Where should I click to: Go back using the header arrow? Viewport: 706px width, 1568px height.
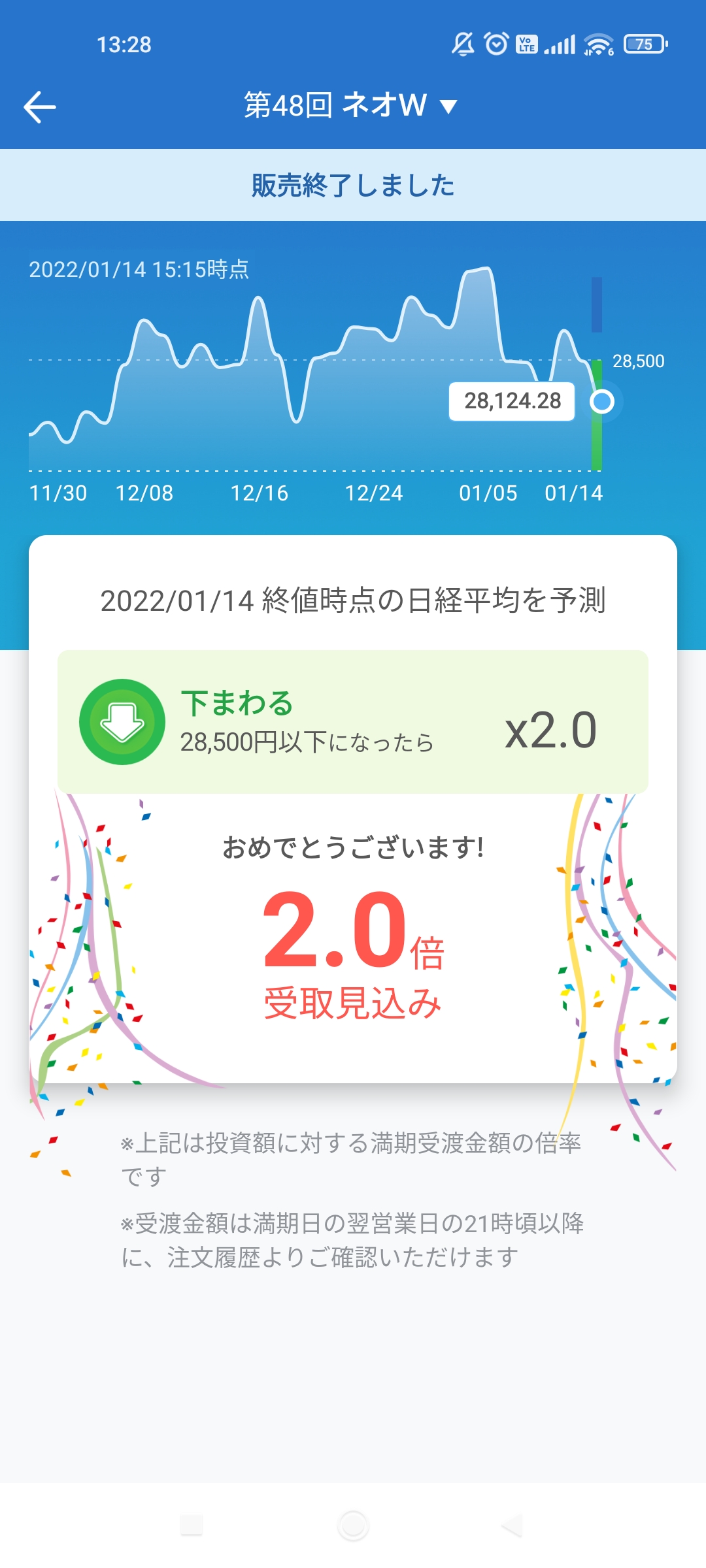point(40,106)
